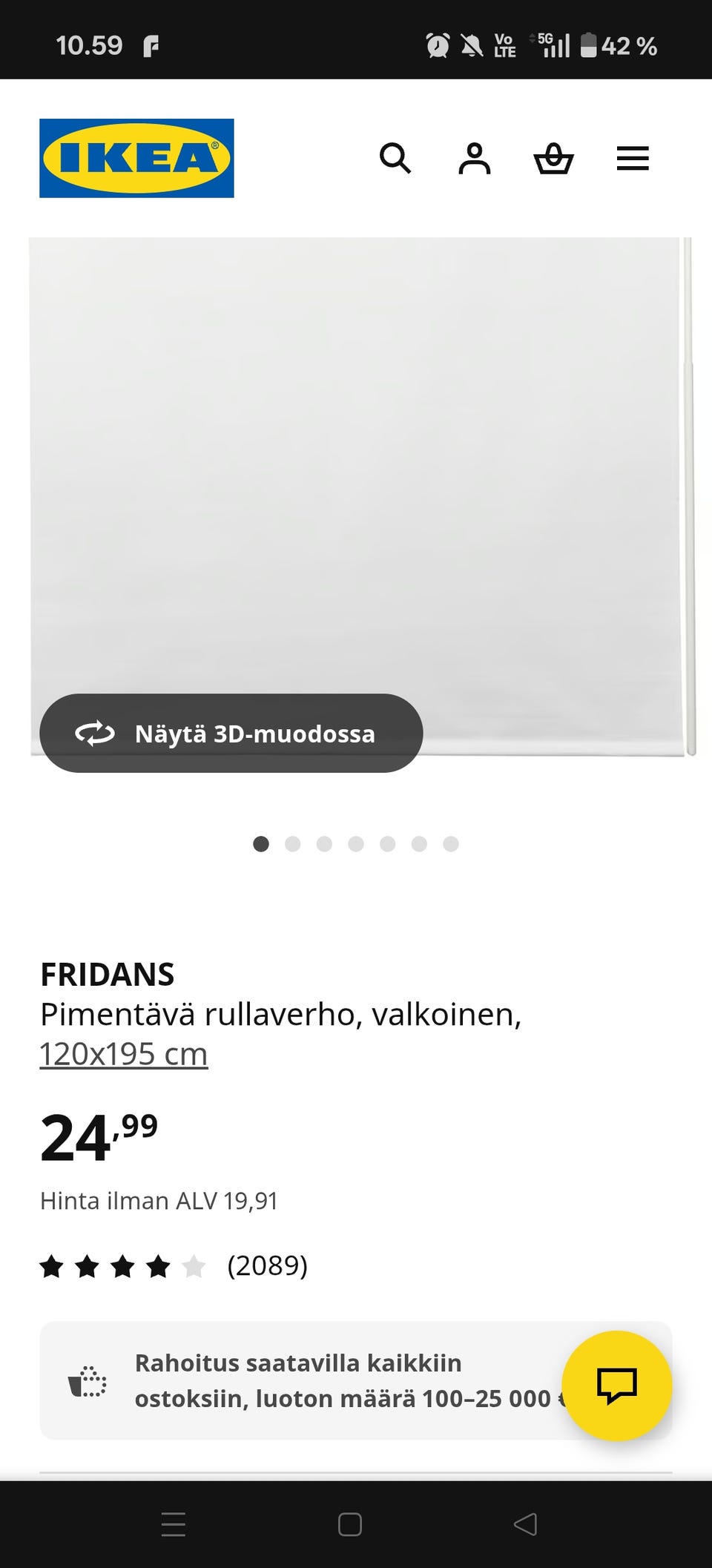This screenshot has width=712, height=1568.
Task: Open the 120x195 cm size selector
Action: coord(123,1052)
